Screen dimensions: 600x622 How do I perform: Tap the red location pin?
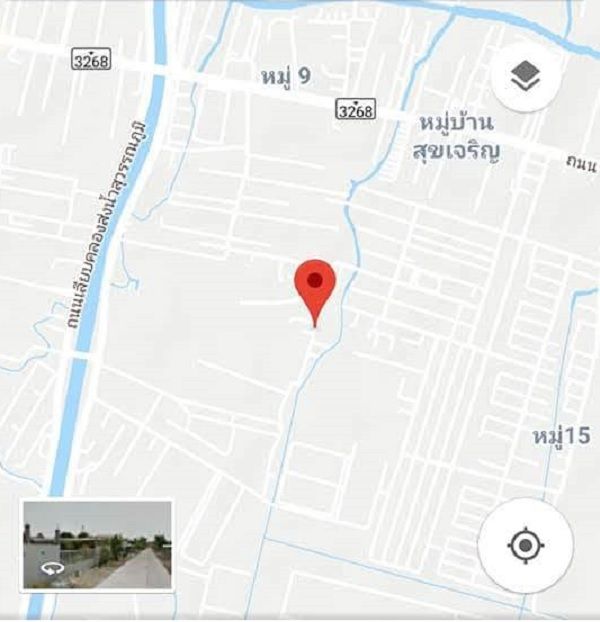tap(316, 285)
